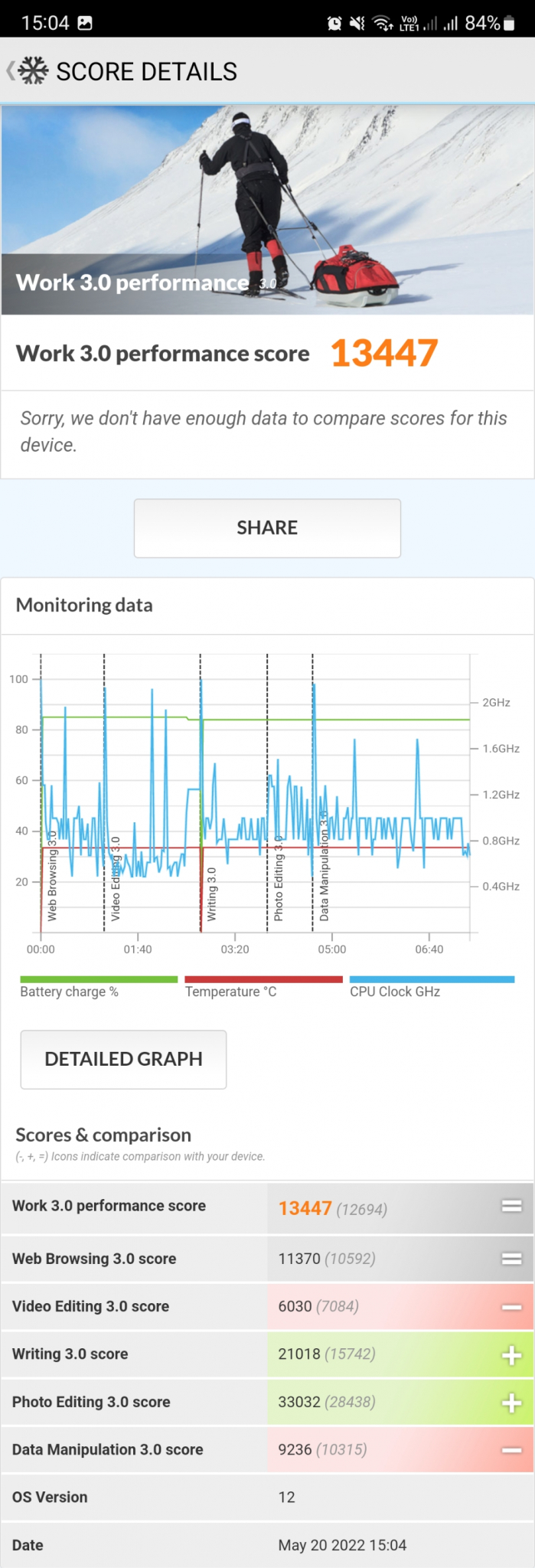The height and width of the screenshot is (1568, 535).
Task: Open the DETAILED GRAPH
Action: [x=123, y=1059]
